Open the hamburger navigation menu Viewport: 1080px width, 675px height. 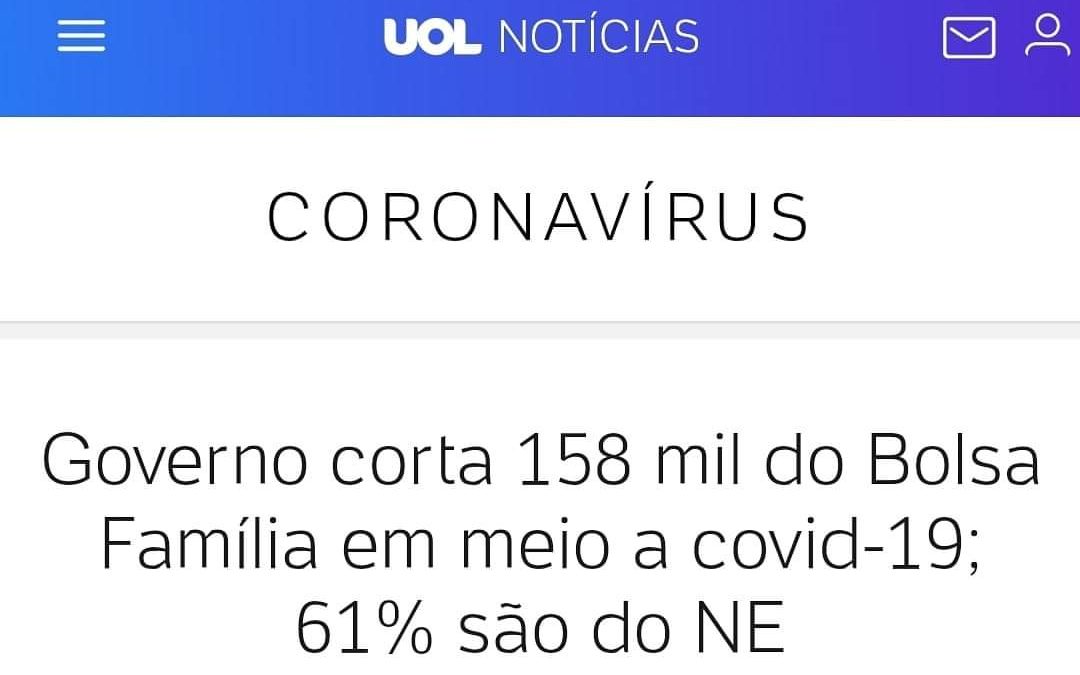click(81, 37)
